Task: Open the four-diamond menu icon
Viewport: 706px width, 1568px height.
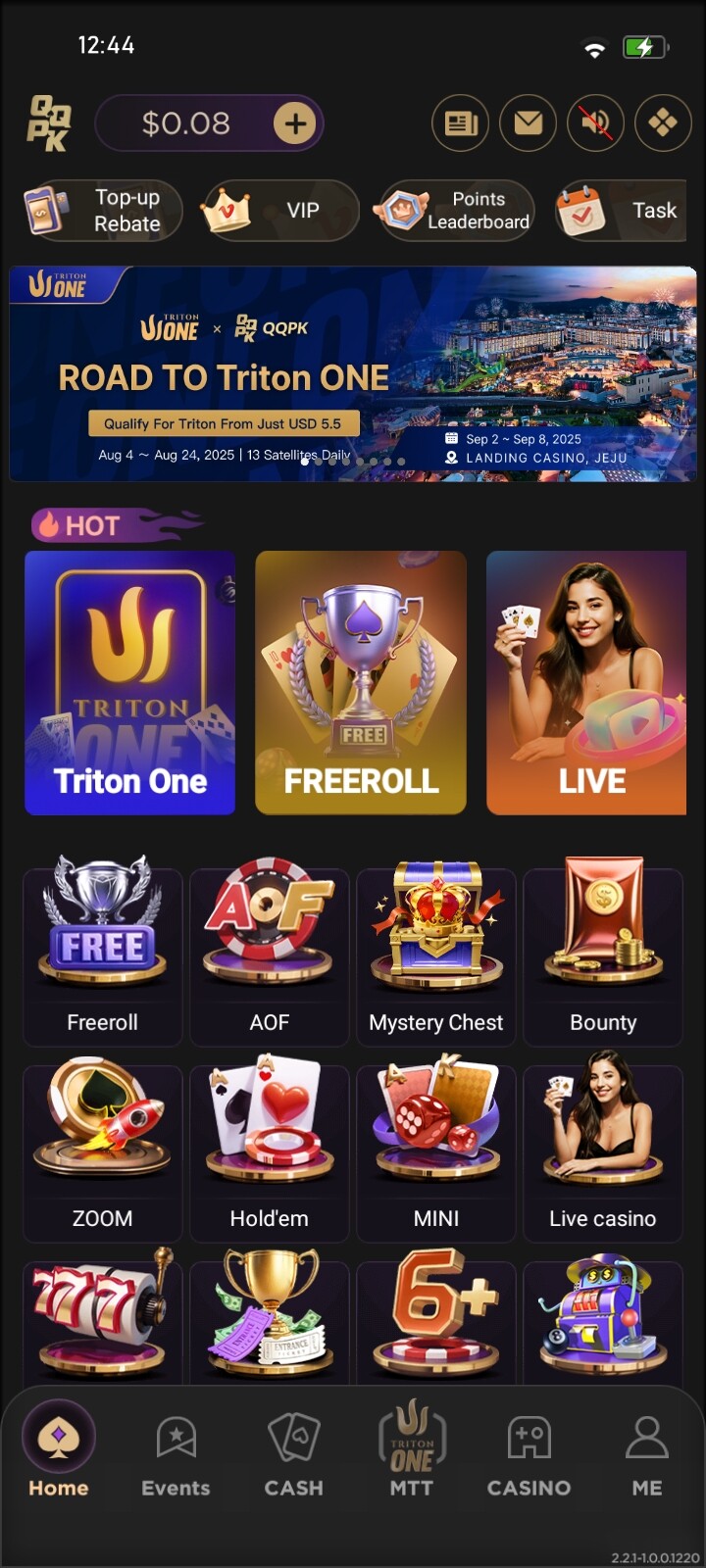Action: [x=663, y=122]
